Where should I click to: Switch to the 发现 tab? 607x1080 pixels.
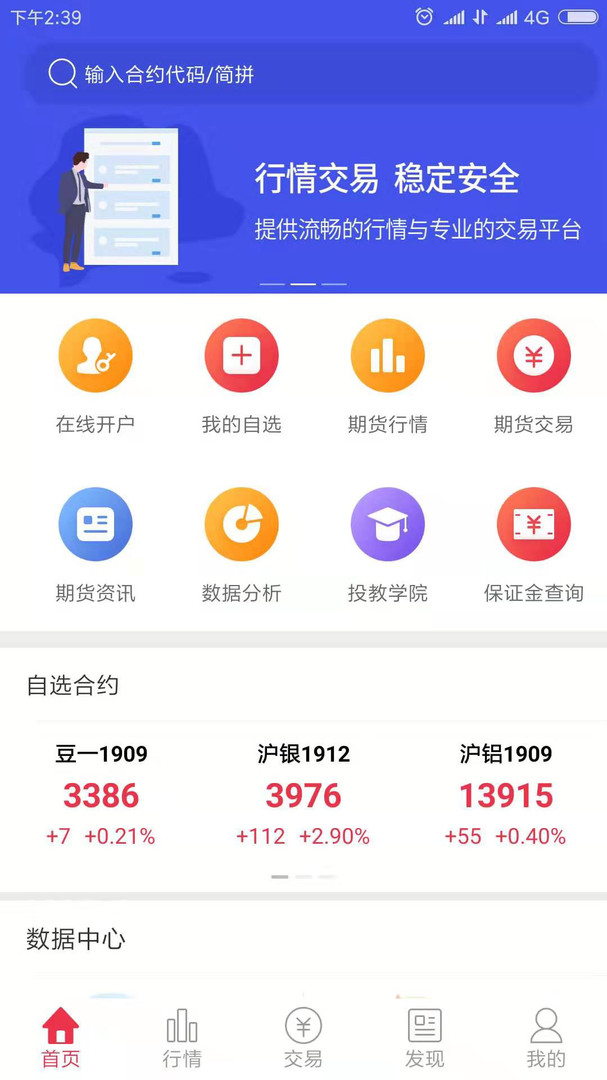(x=425, y=1037)
